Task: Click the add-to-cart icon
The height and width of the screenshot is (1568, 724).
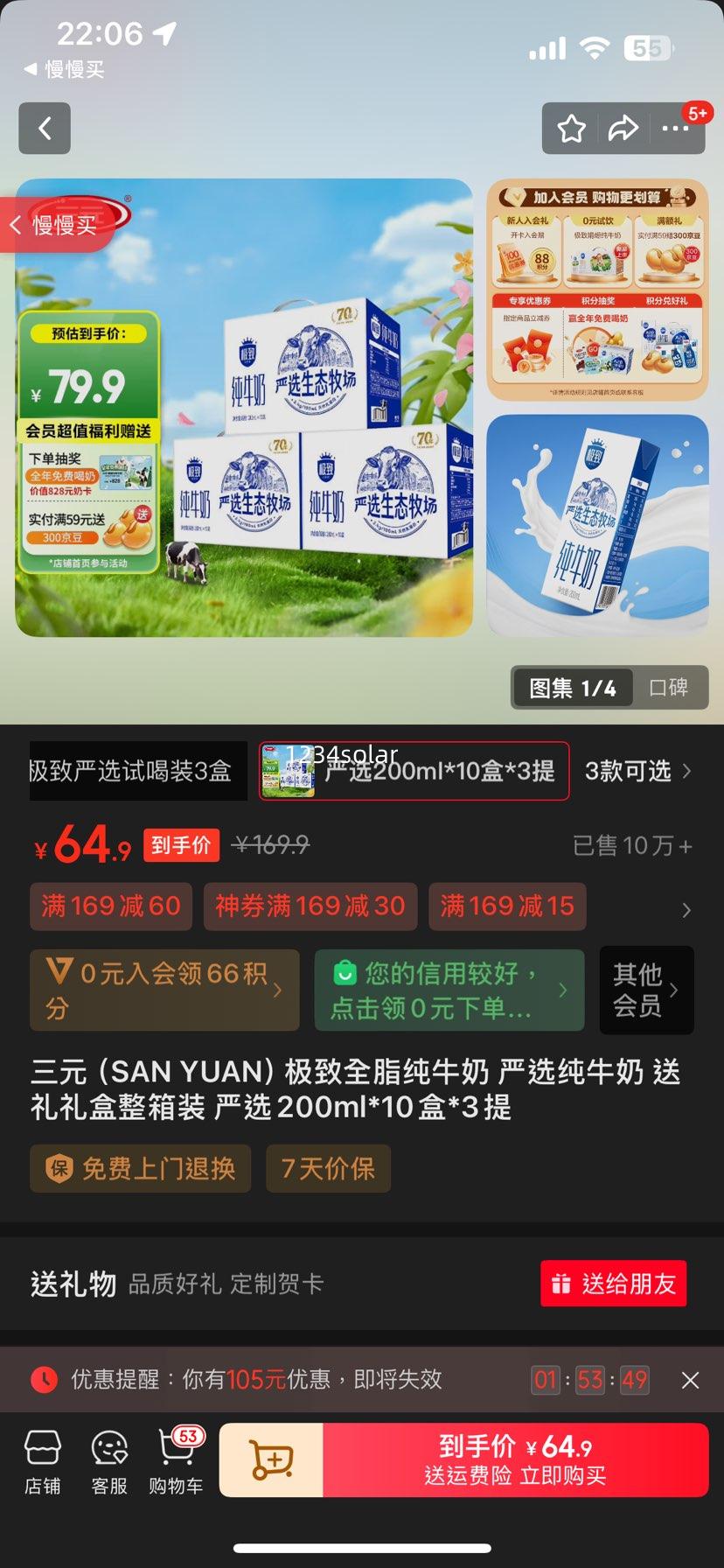Action: pos(269,1459)
